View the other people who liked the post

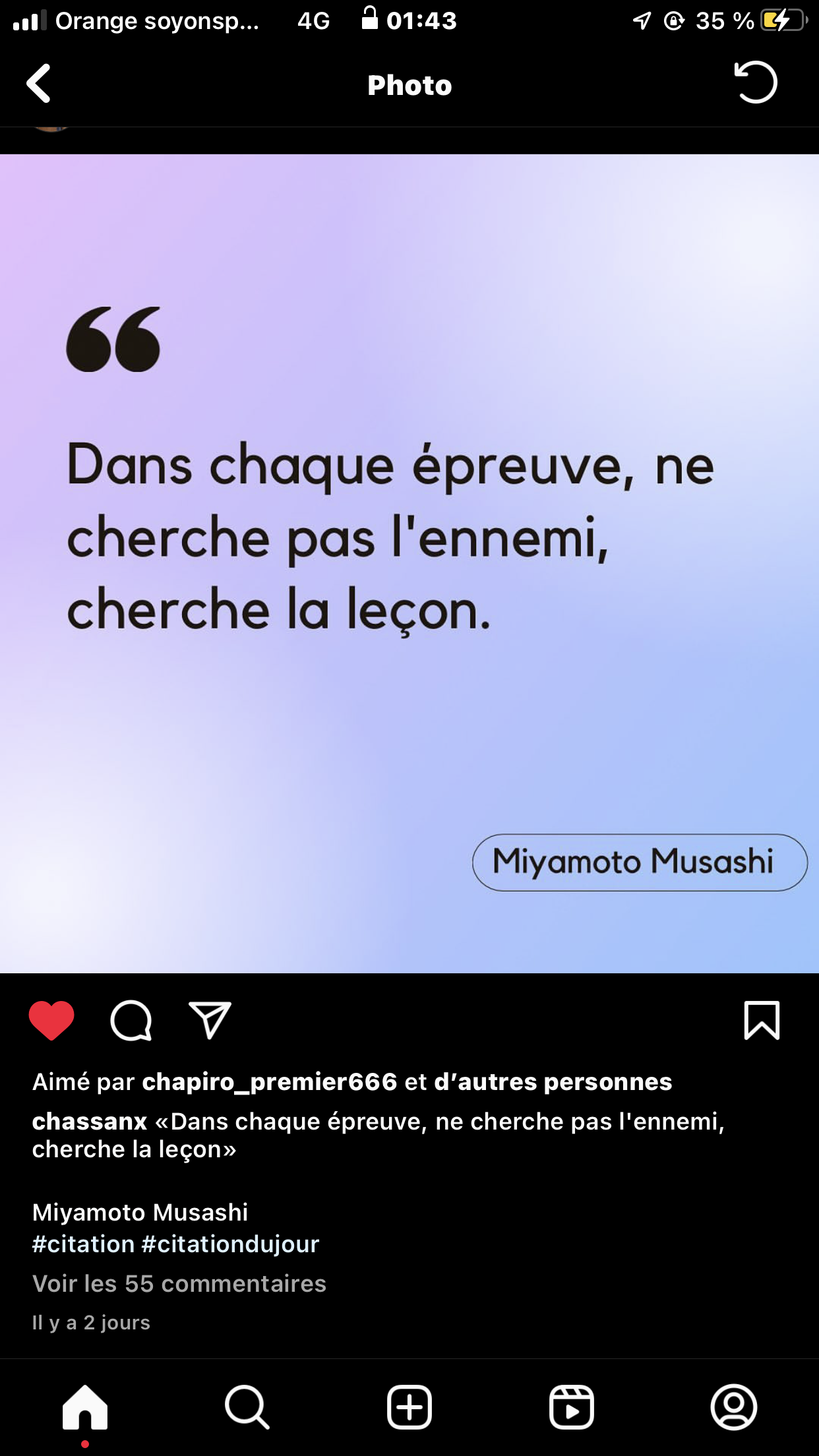tap(553, 1082)
